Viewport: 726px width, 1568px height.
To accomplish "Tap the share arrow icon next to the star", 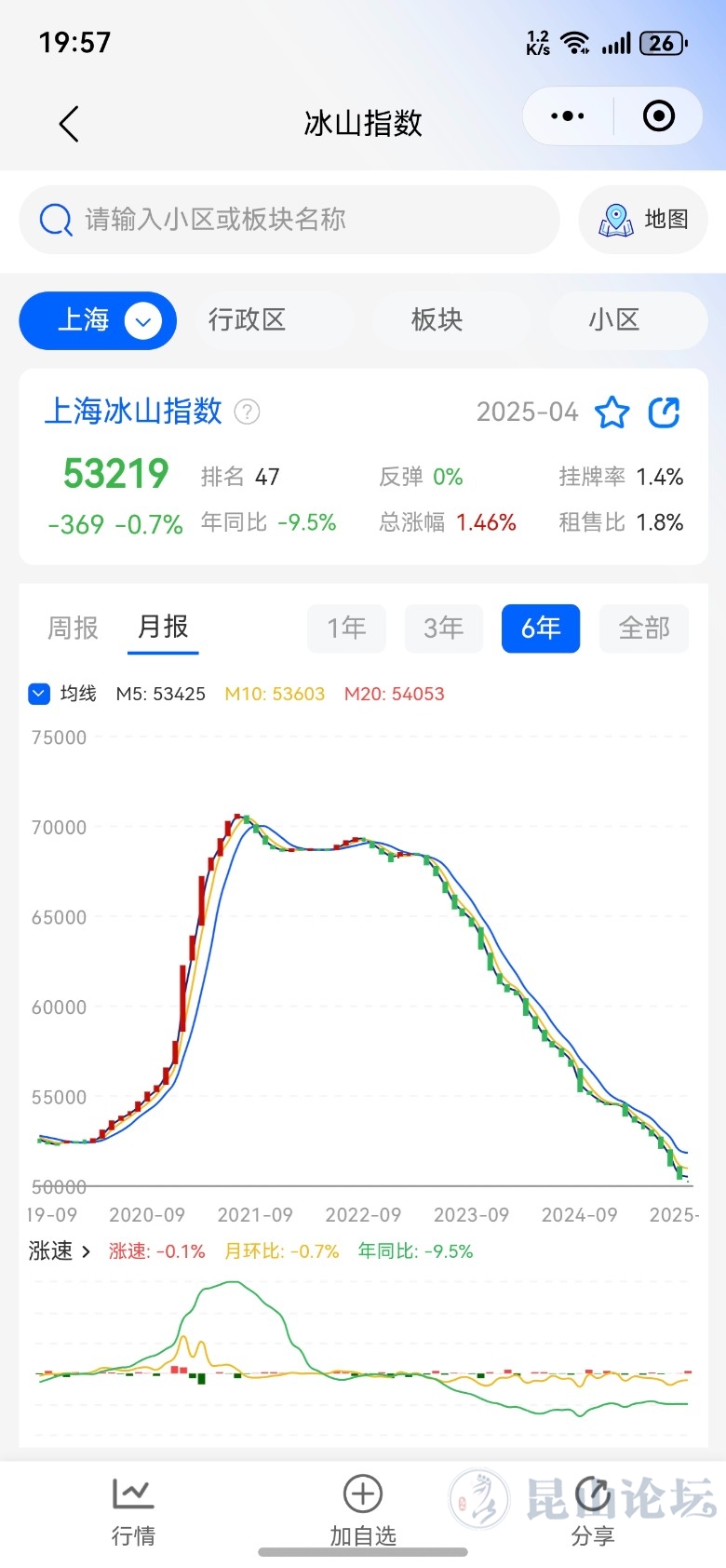I will click(664, 412).
